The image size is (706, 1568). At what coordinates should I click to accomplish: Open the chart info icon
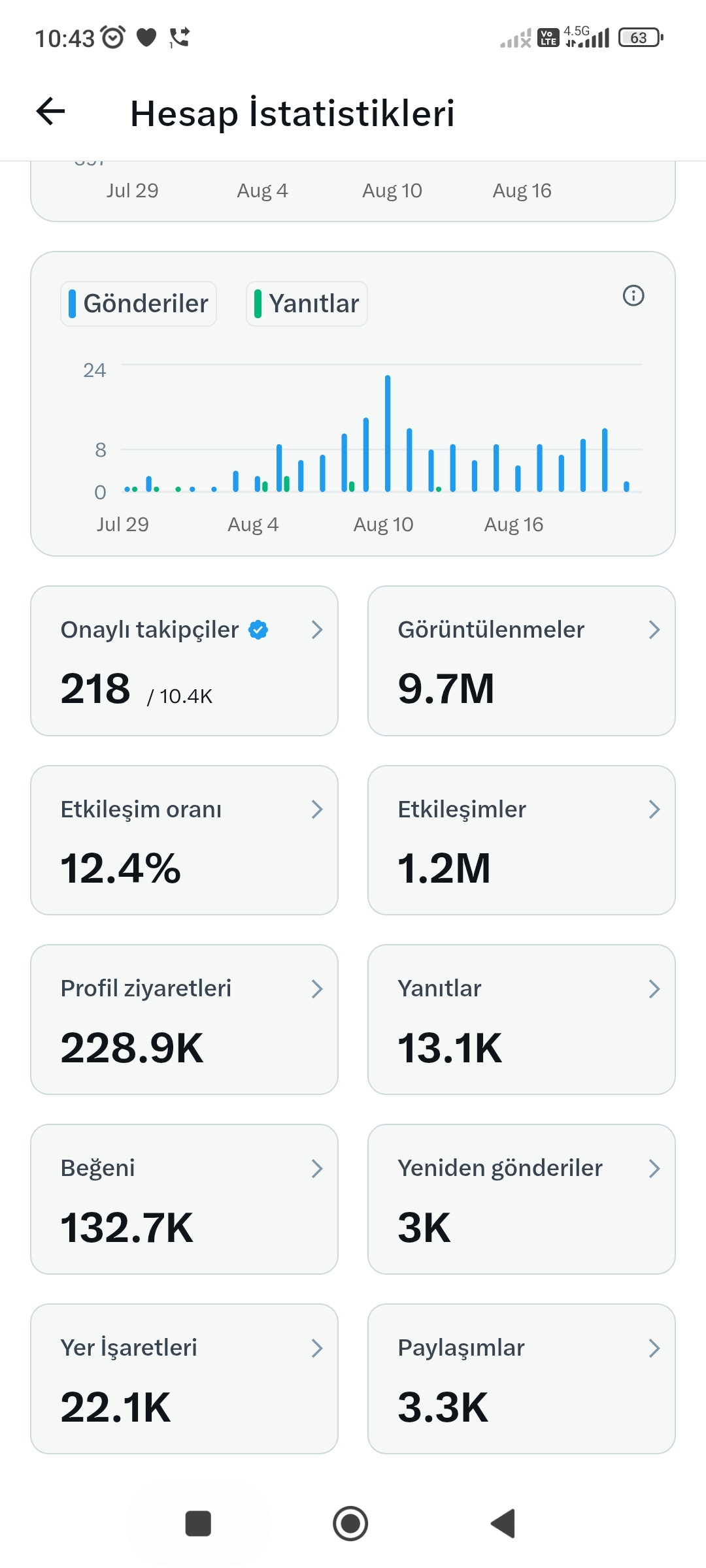point(633,295)
